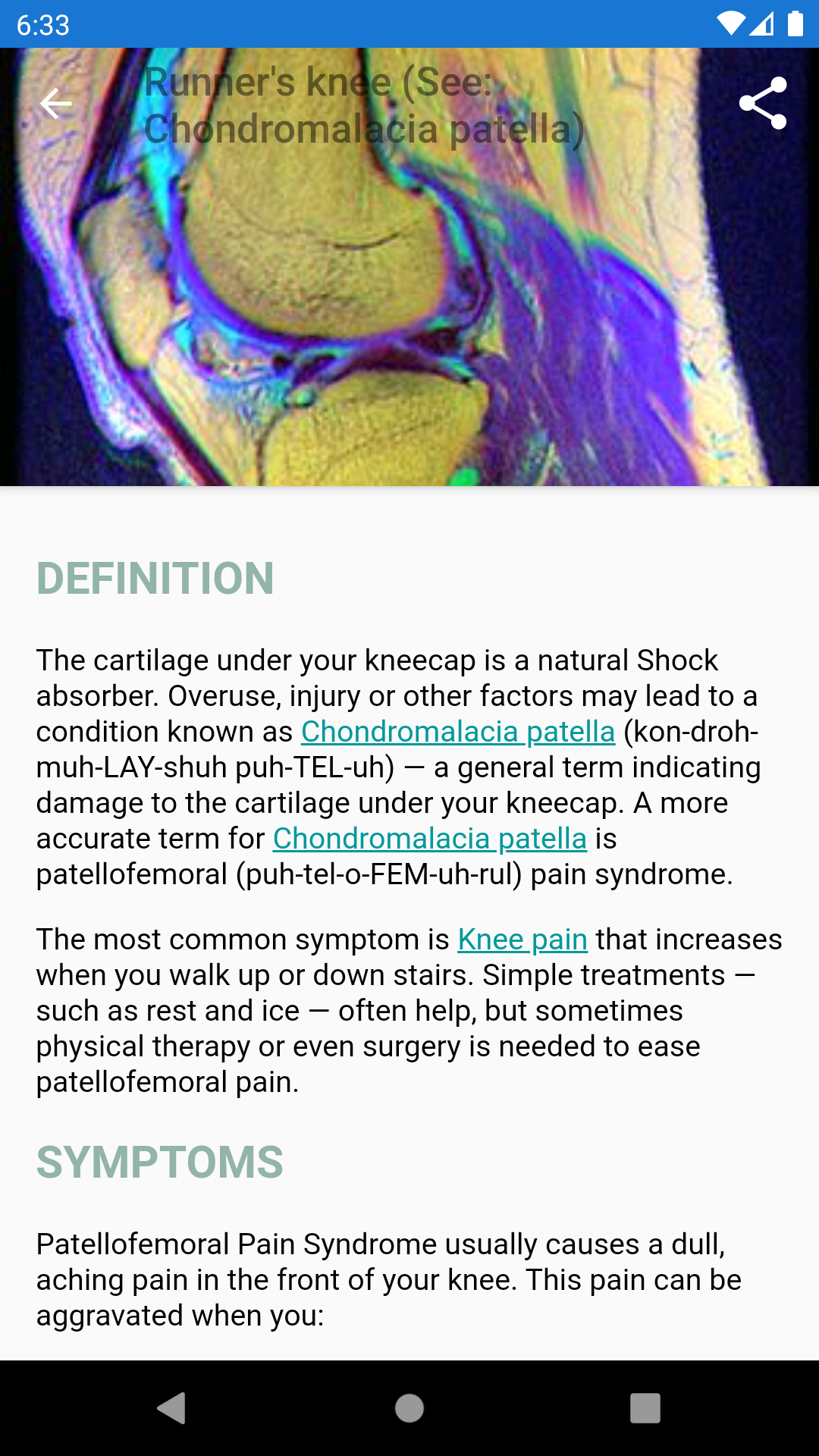819x1456 pixels.
Task: Tap the system home button
Action: tap(409, 1408)
